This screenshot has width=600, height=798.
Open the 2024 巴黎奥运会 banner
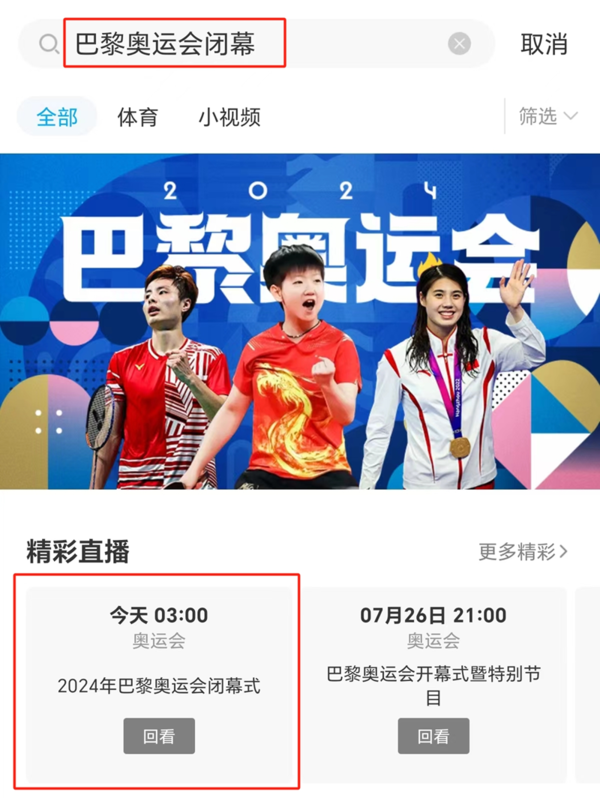click(300, 320)
